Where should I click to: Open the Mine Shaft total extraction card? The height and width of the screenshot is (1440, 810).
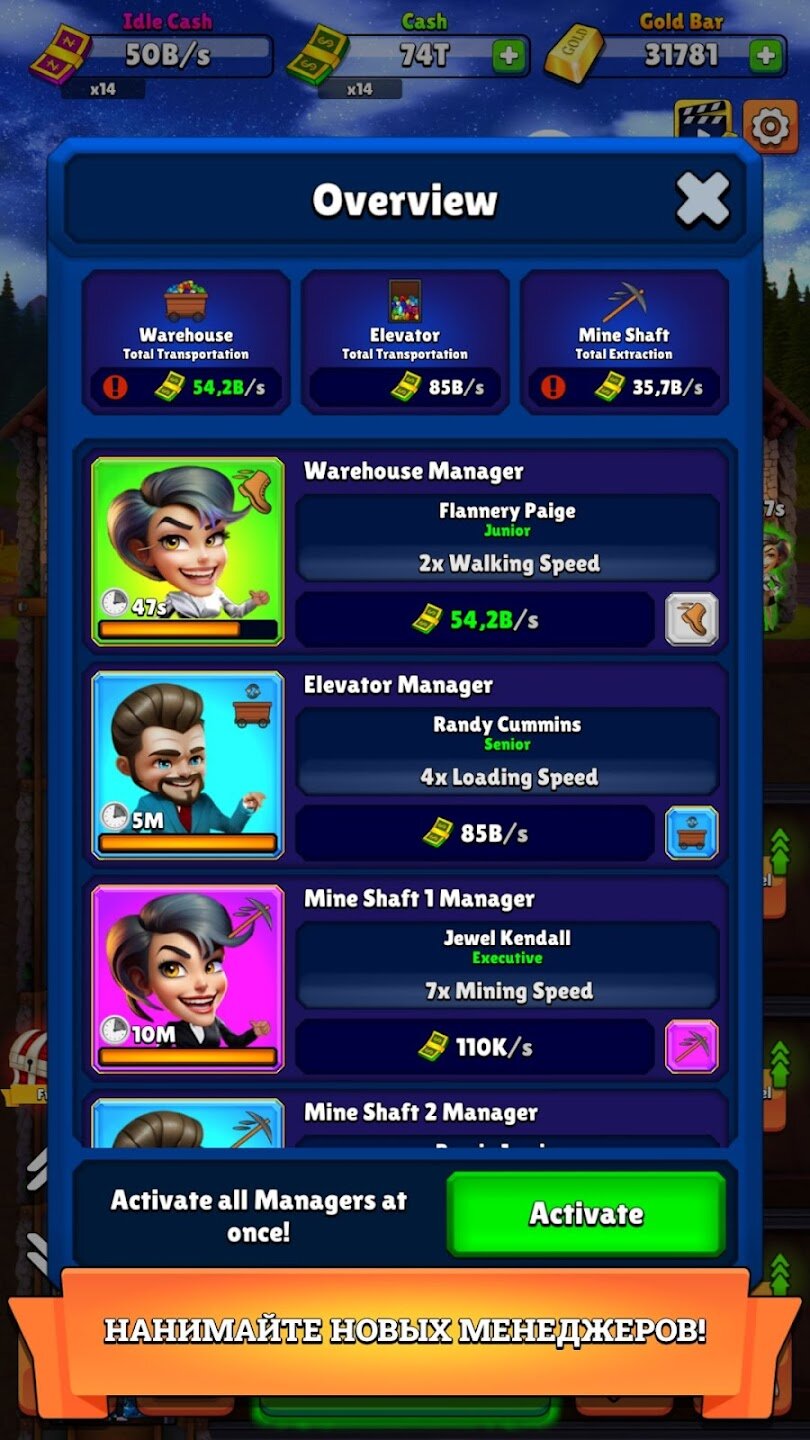point(624,341)
